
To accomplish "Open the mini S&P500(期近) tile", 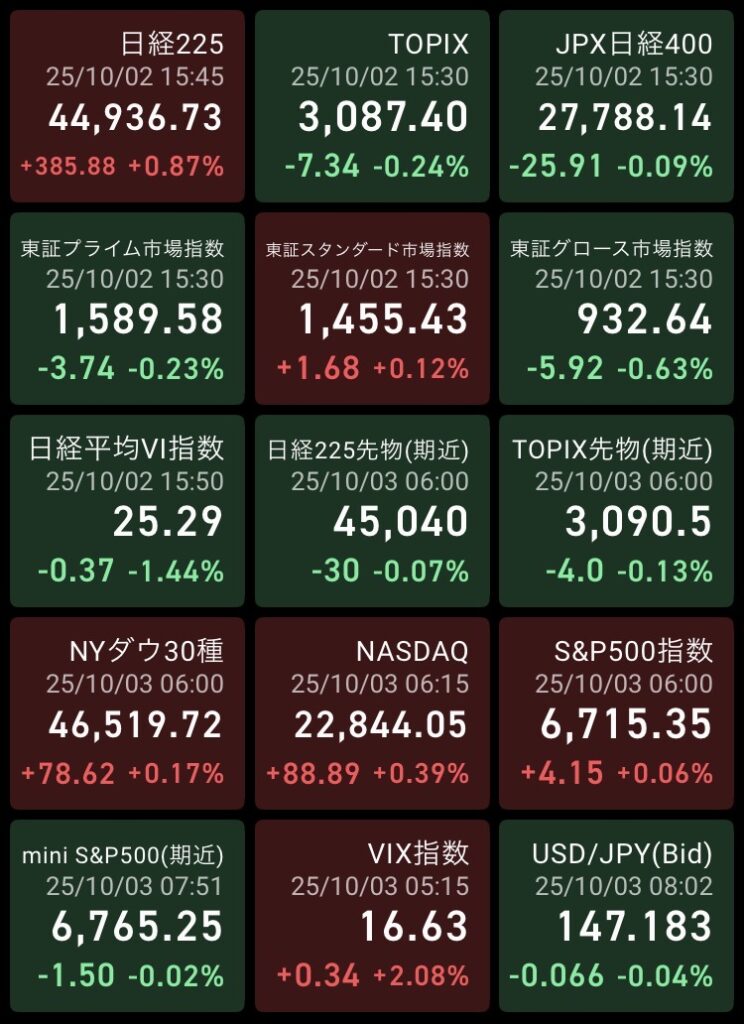I will (127, 915).
